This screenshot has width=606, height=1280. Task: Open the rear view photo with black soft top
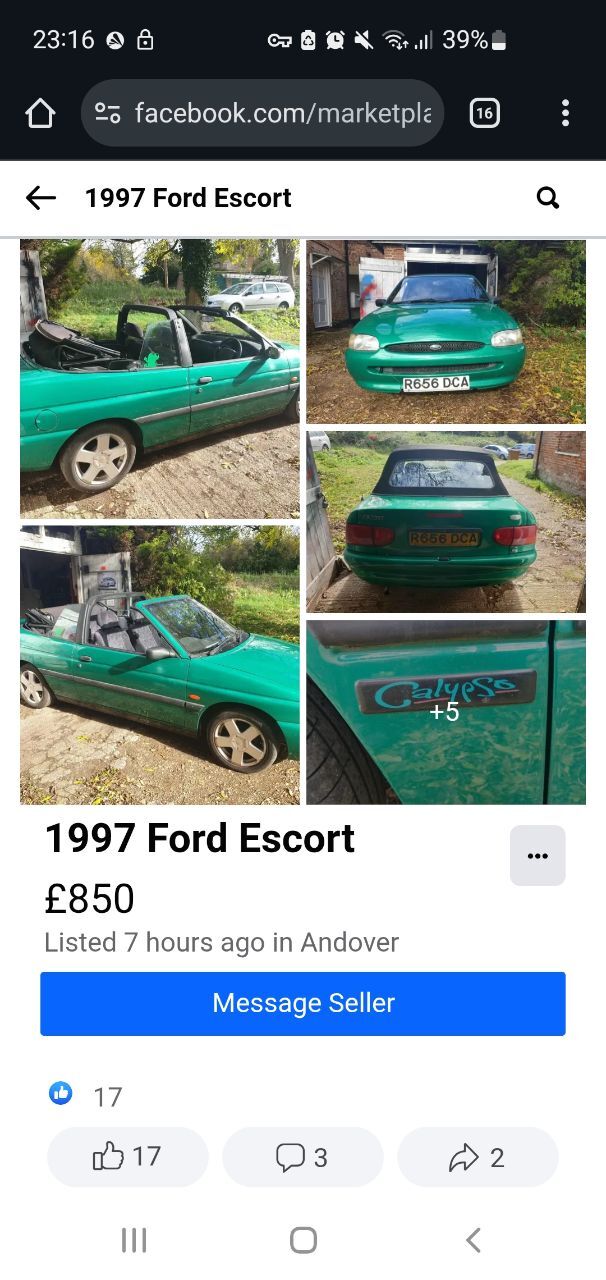pyautogui.click(x=446, y=521)
